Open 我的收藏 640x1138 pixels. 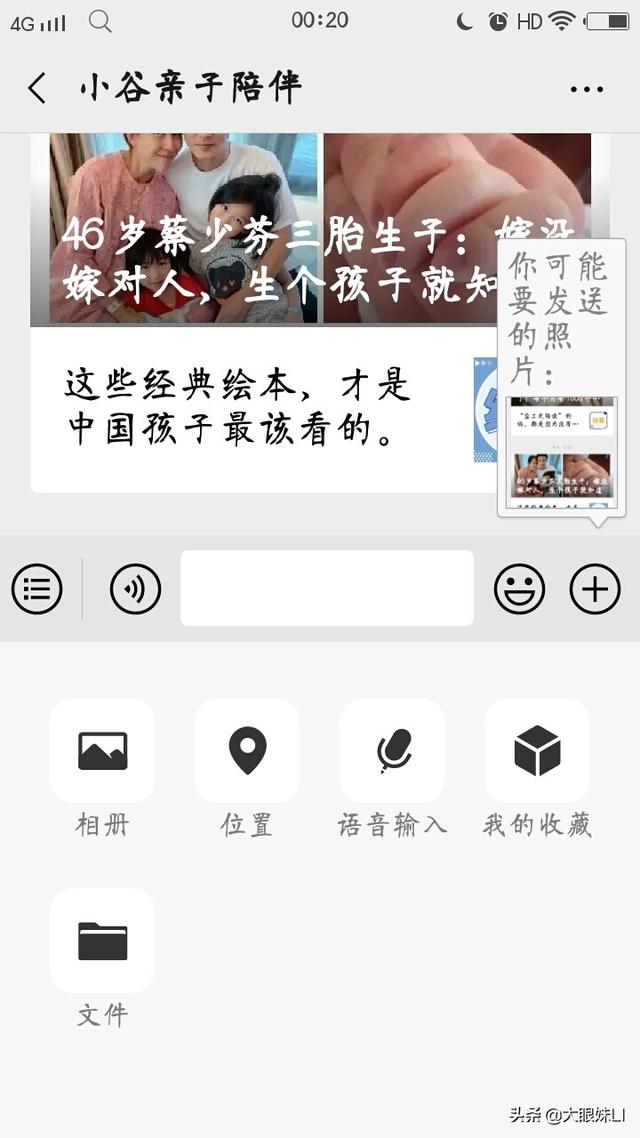(x=537, y=751)
